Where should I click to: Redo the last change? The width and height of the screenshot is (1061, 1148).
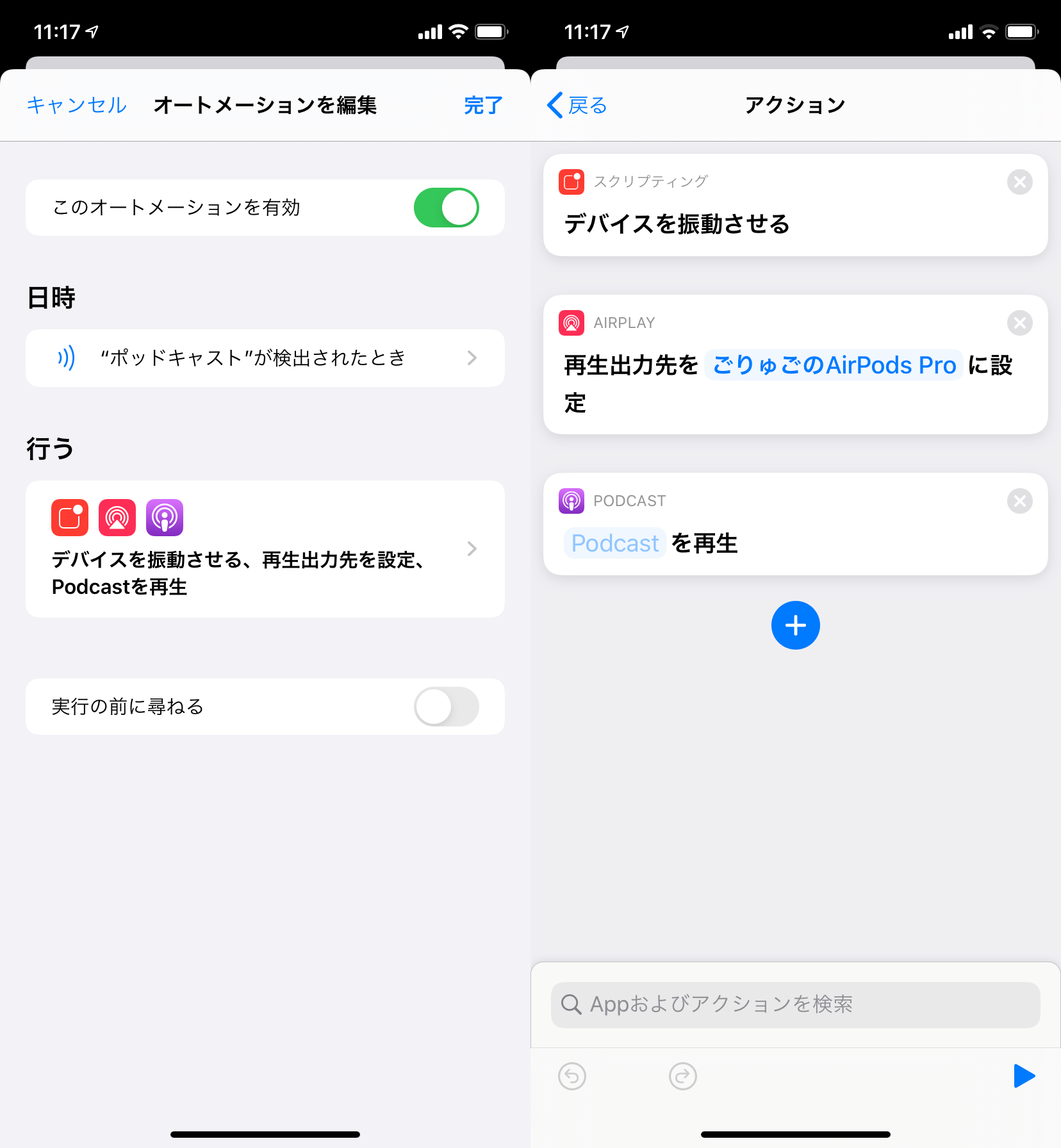(x=682, y=1076)
